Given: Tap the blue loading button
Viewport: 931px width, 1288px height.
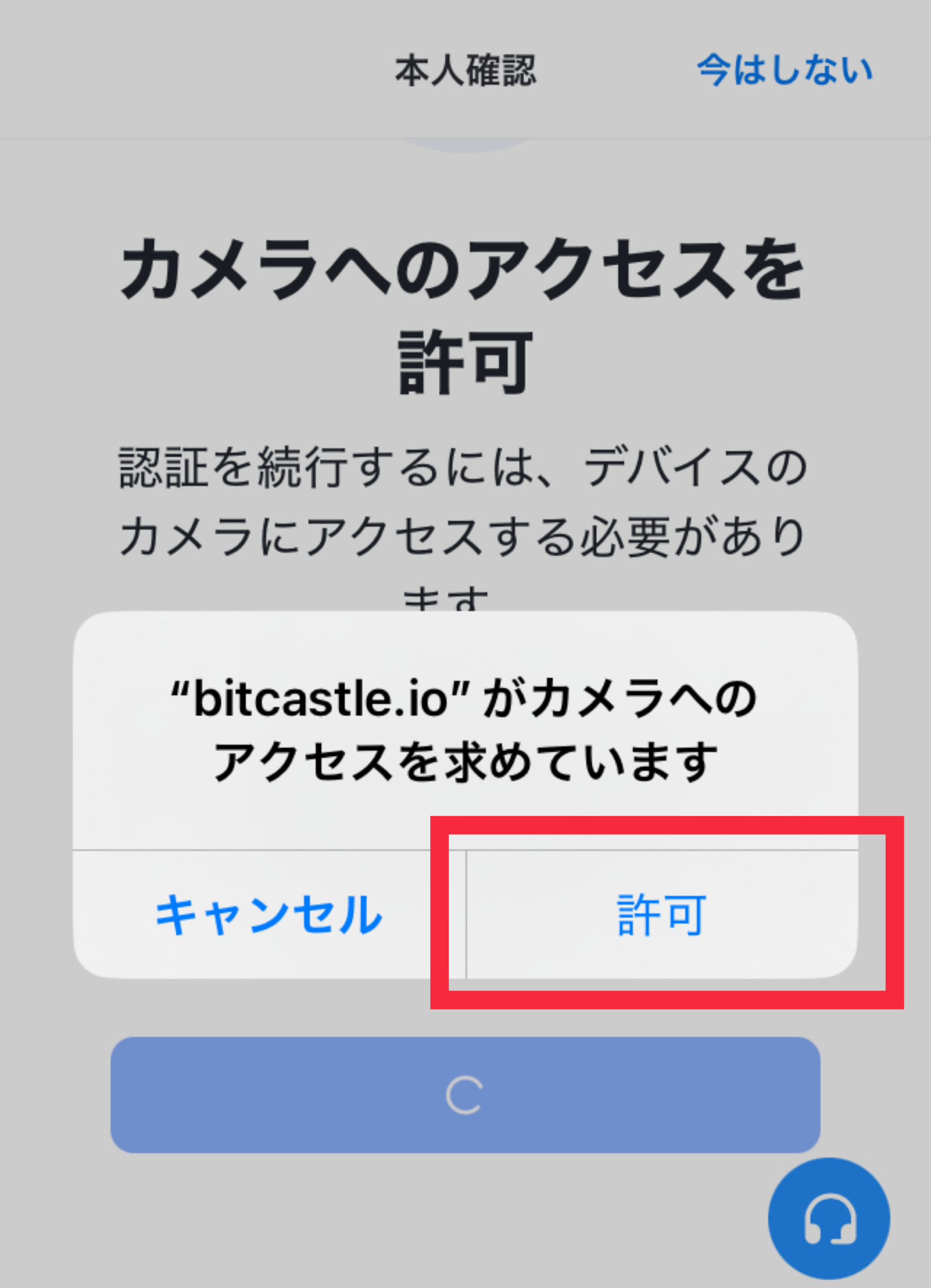Looking at the screenshot, I should point(464,1095).
